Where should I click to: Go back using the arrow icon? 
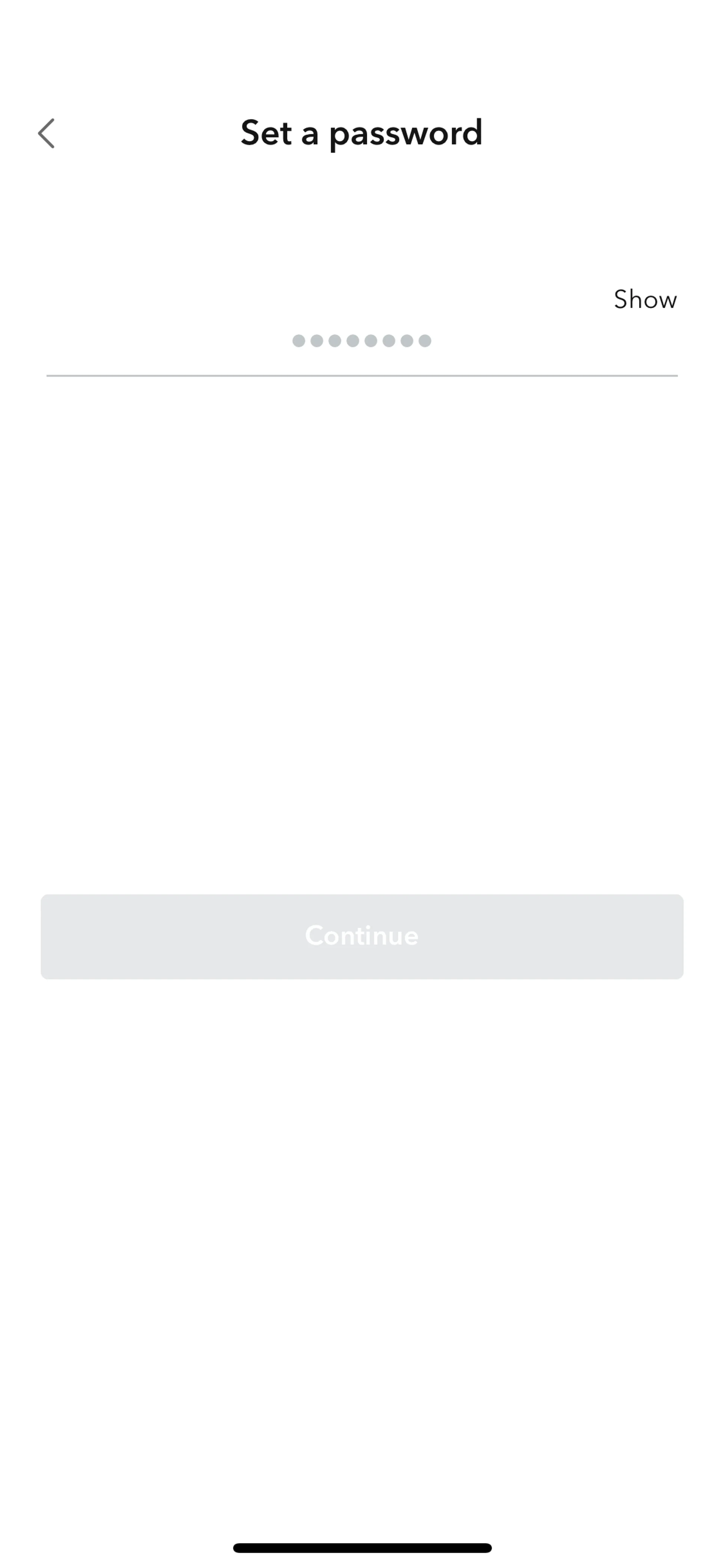point(46,133)
